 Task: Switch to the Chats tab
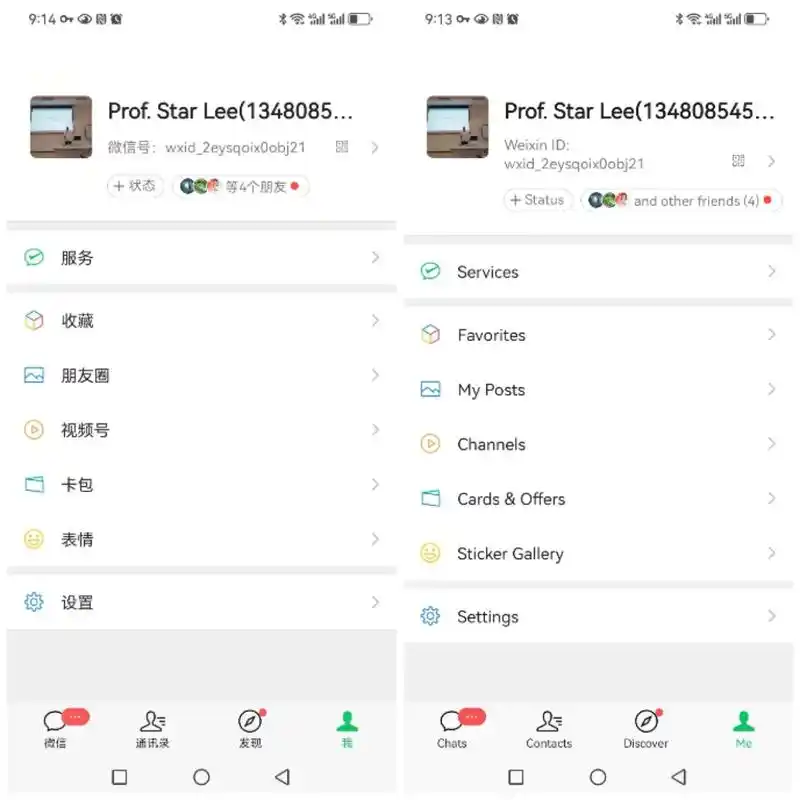click(x=453, y=729)
